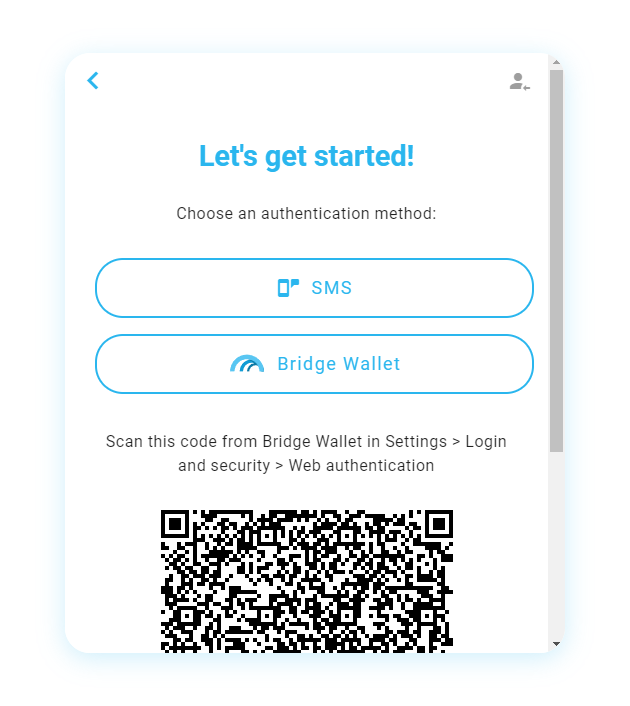Choose SMS authentication method

coord(314,288)
